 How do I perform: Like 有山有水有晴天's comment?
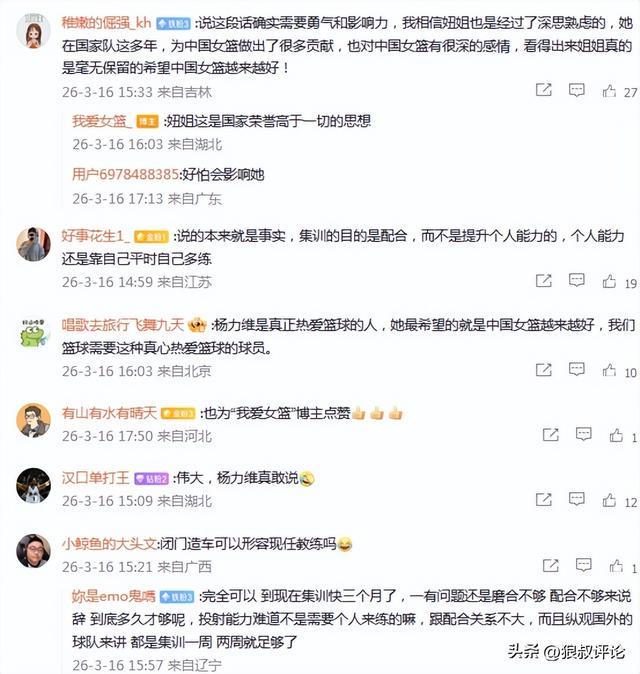tap(615, 436)
